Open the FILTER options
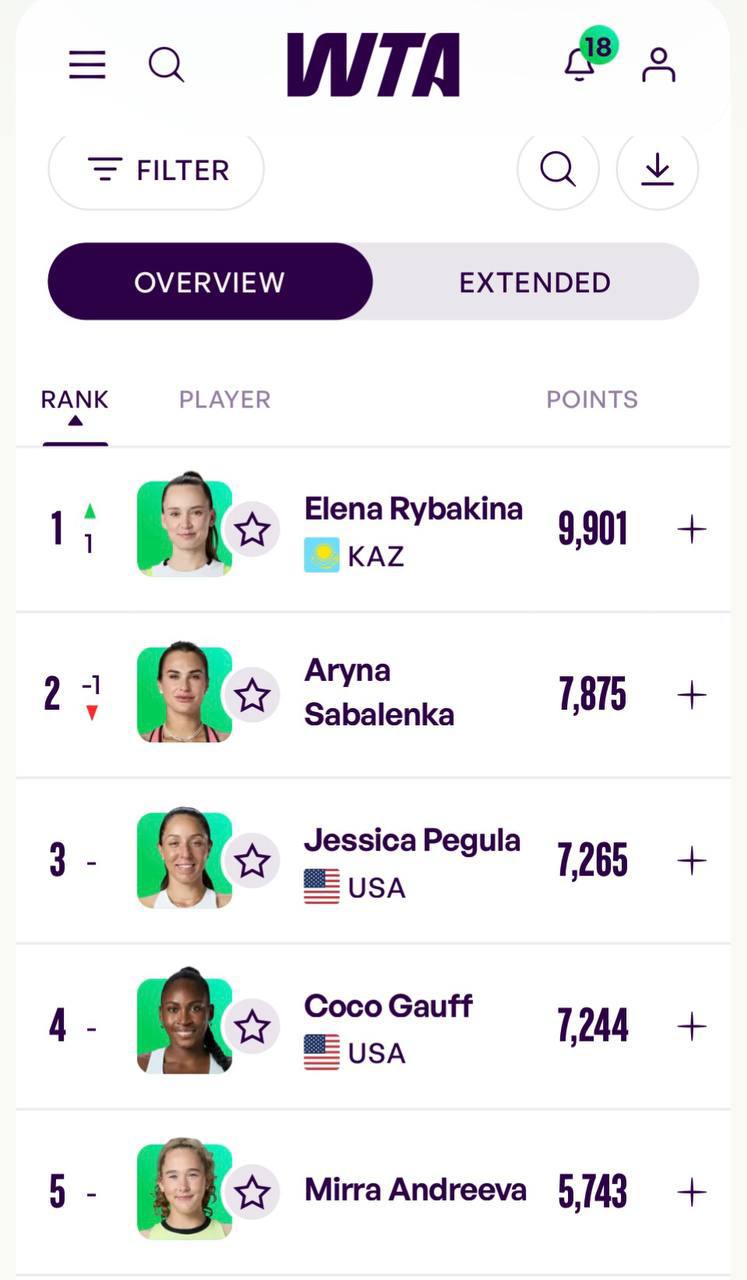Viewport: 747px width, 1280px height. (156, 170)
